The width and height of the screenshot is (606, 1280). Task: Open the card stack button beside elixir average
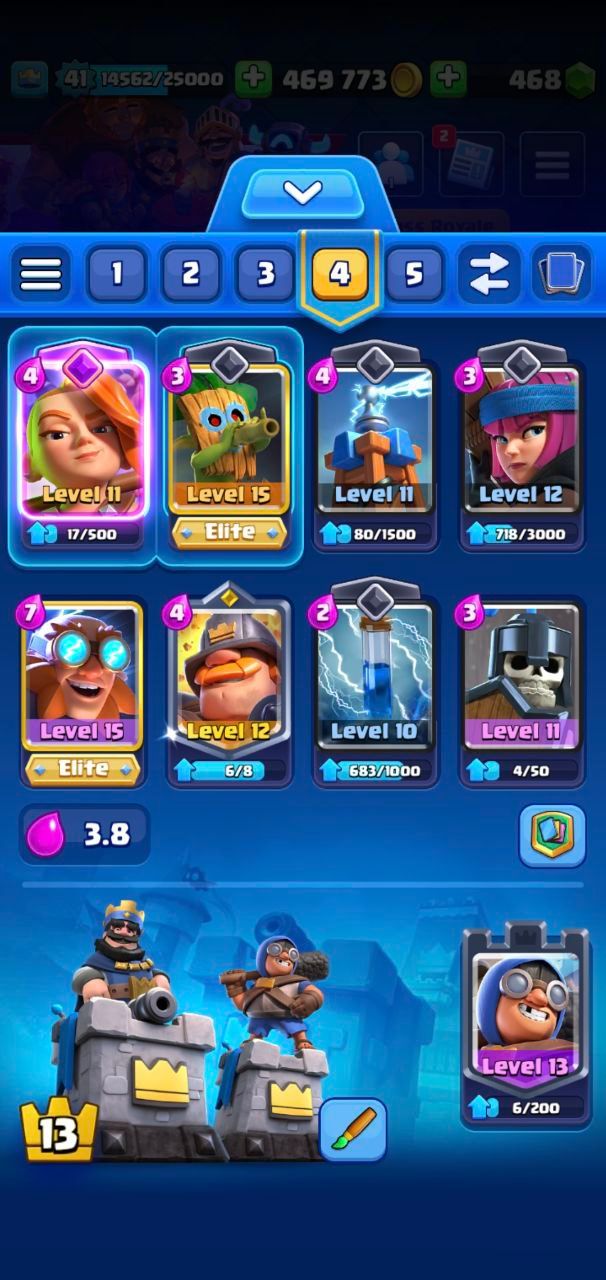(x=552, y=835)
